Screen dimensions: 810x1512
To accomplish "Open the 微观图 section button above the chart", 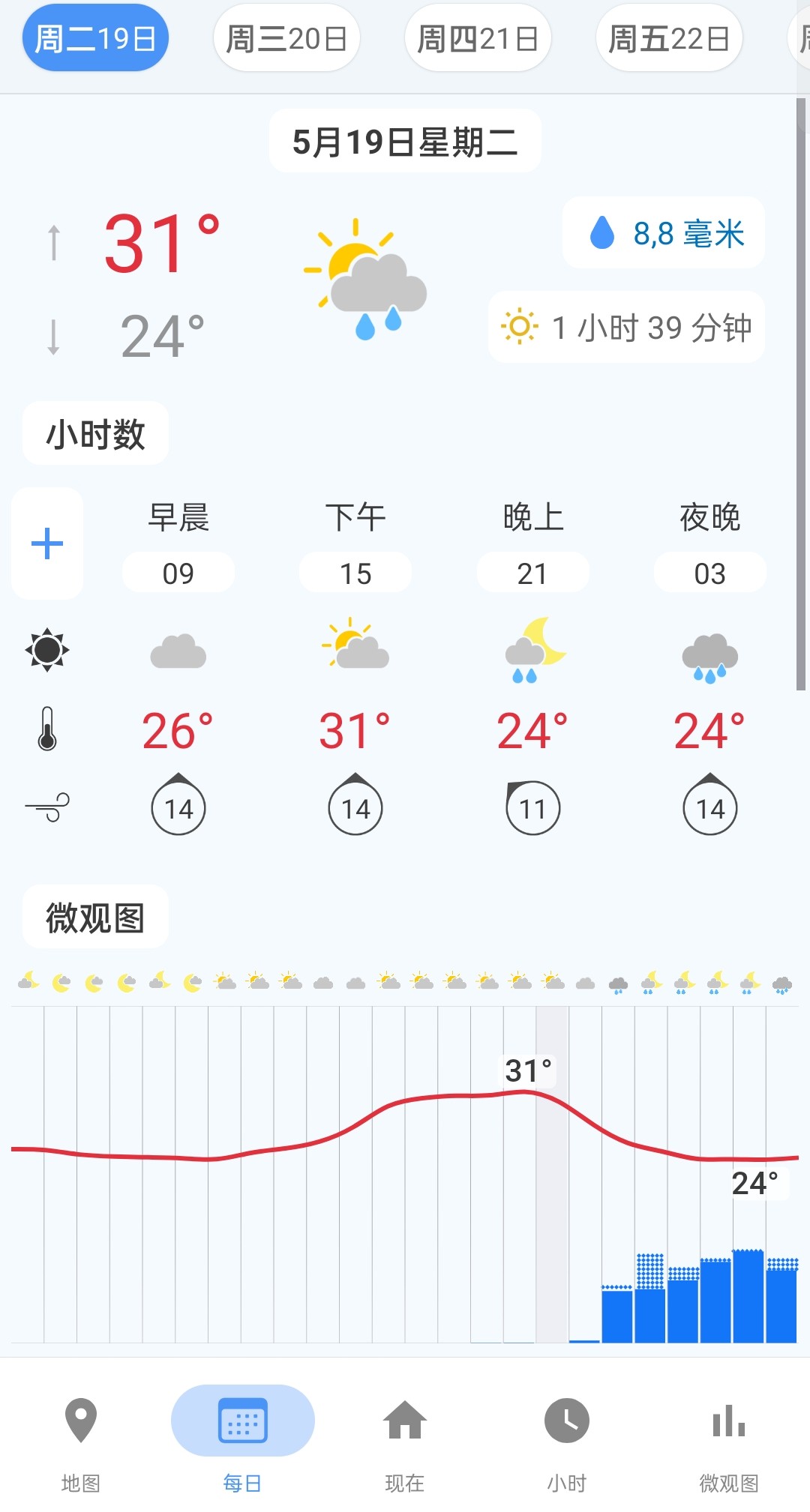I will click(x=95, y=917).
